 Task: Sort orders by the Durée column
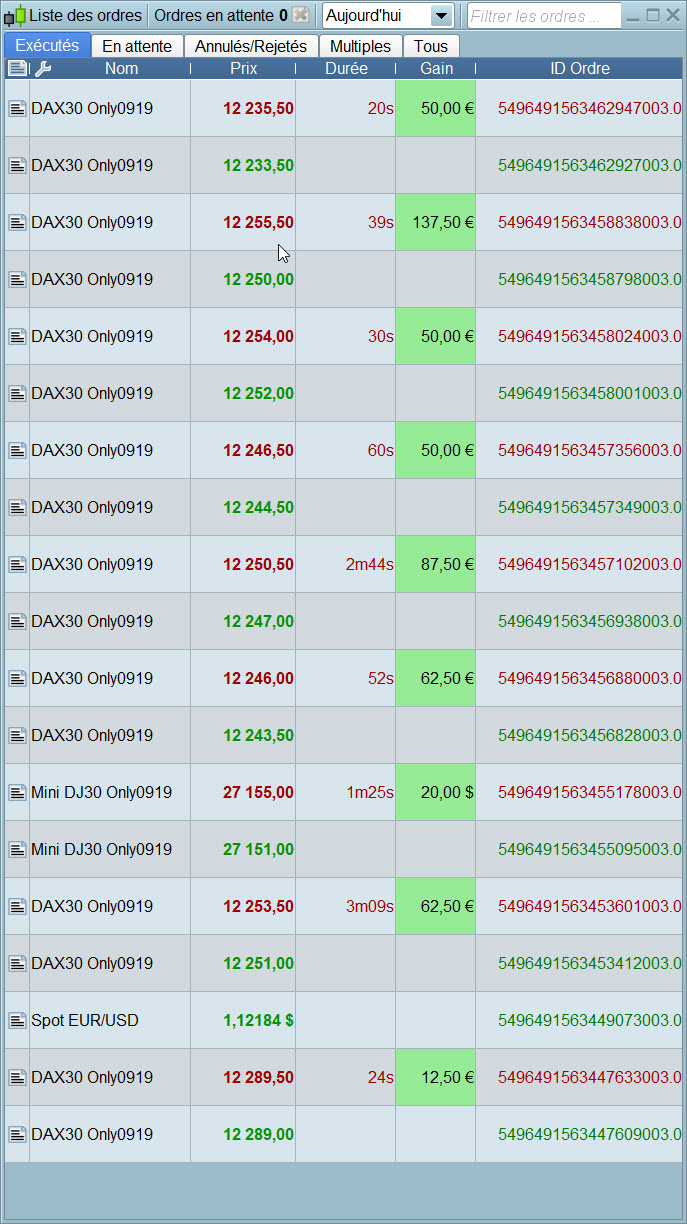pos(346,69)
